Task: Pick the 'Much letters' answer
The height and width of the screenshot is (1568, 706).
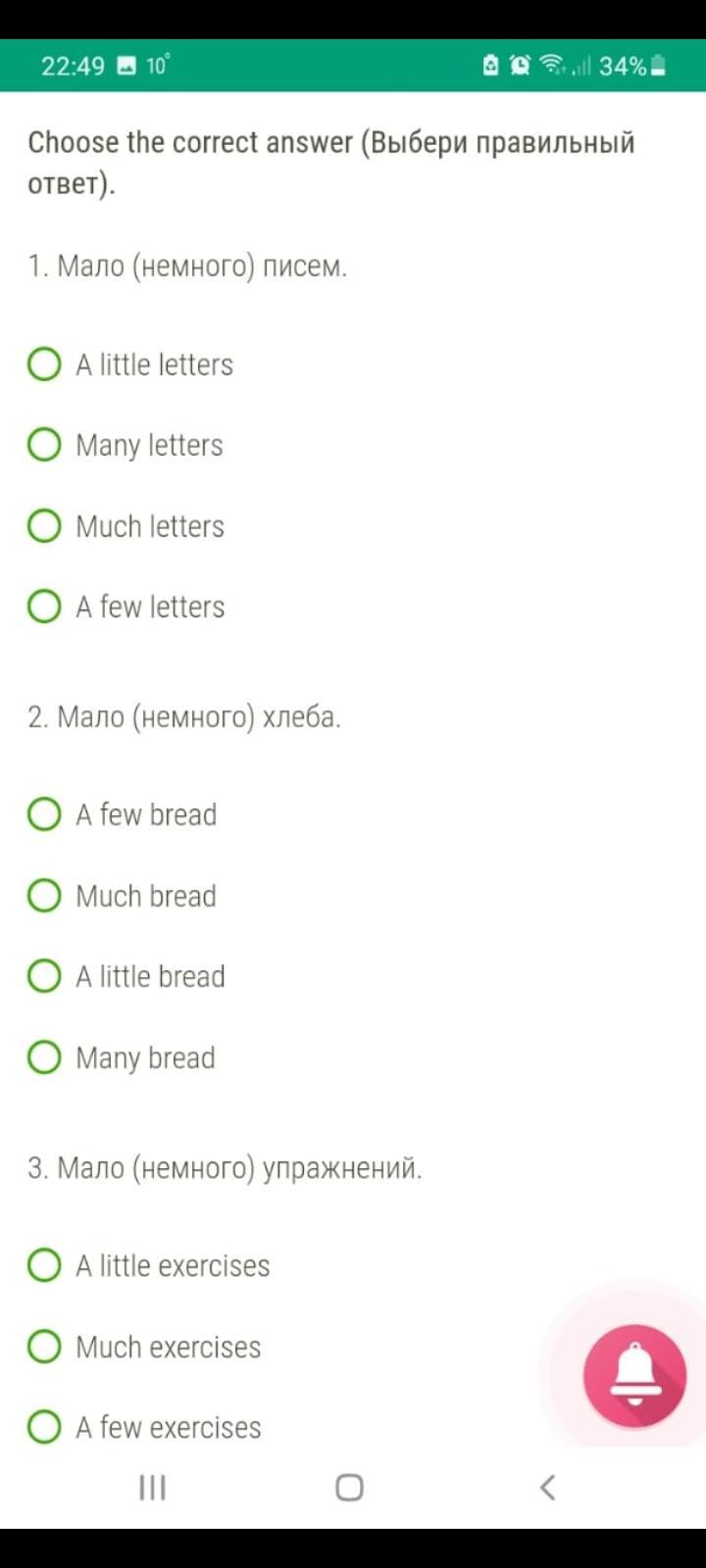Action: coord(44,526)
